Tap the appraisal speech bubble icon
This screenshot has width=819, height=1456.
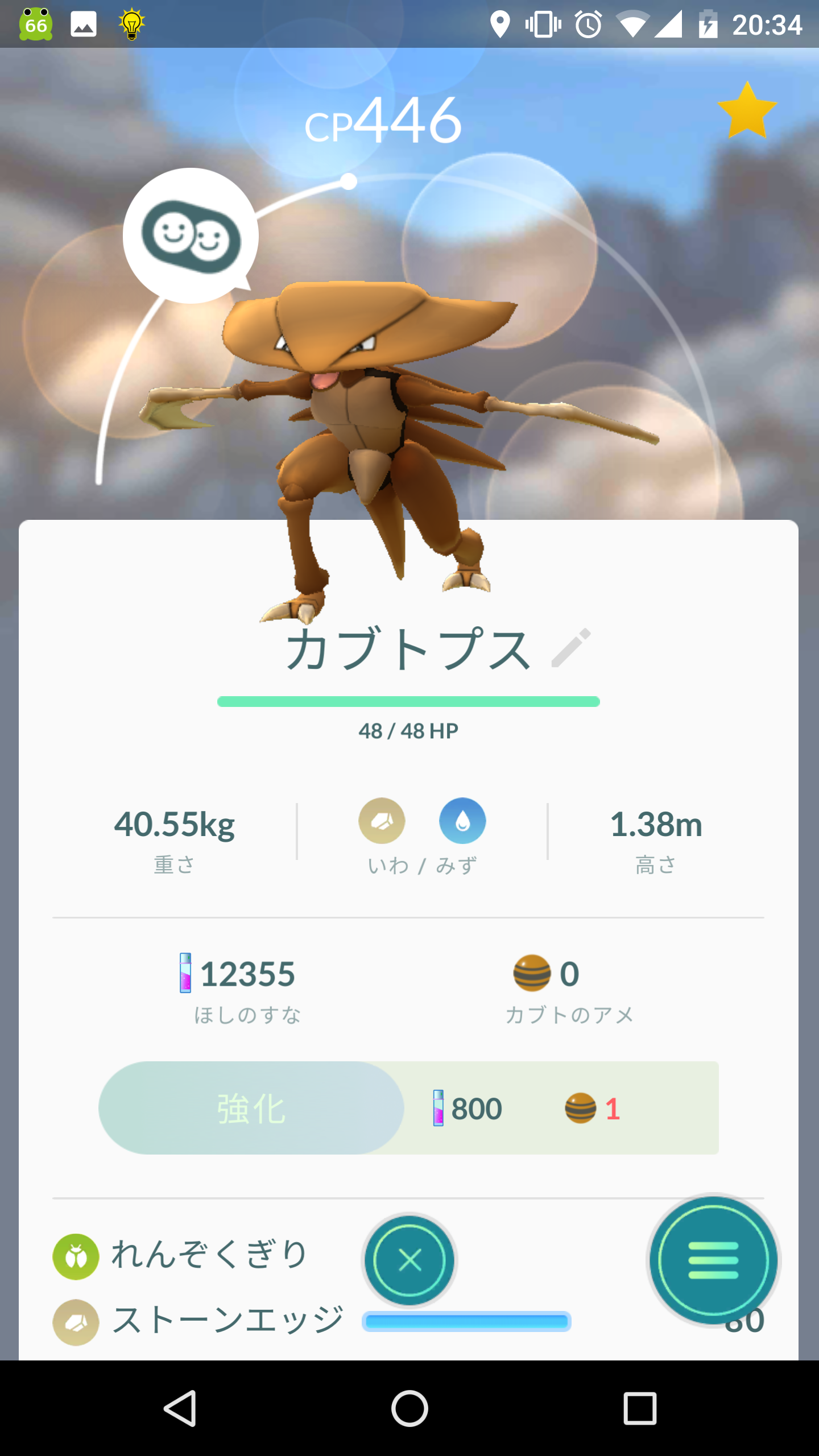(x=191, y=235)
